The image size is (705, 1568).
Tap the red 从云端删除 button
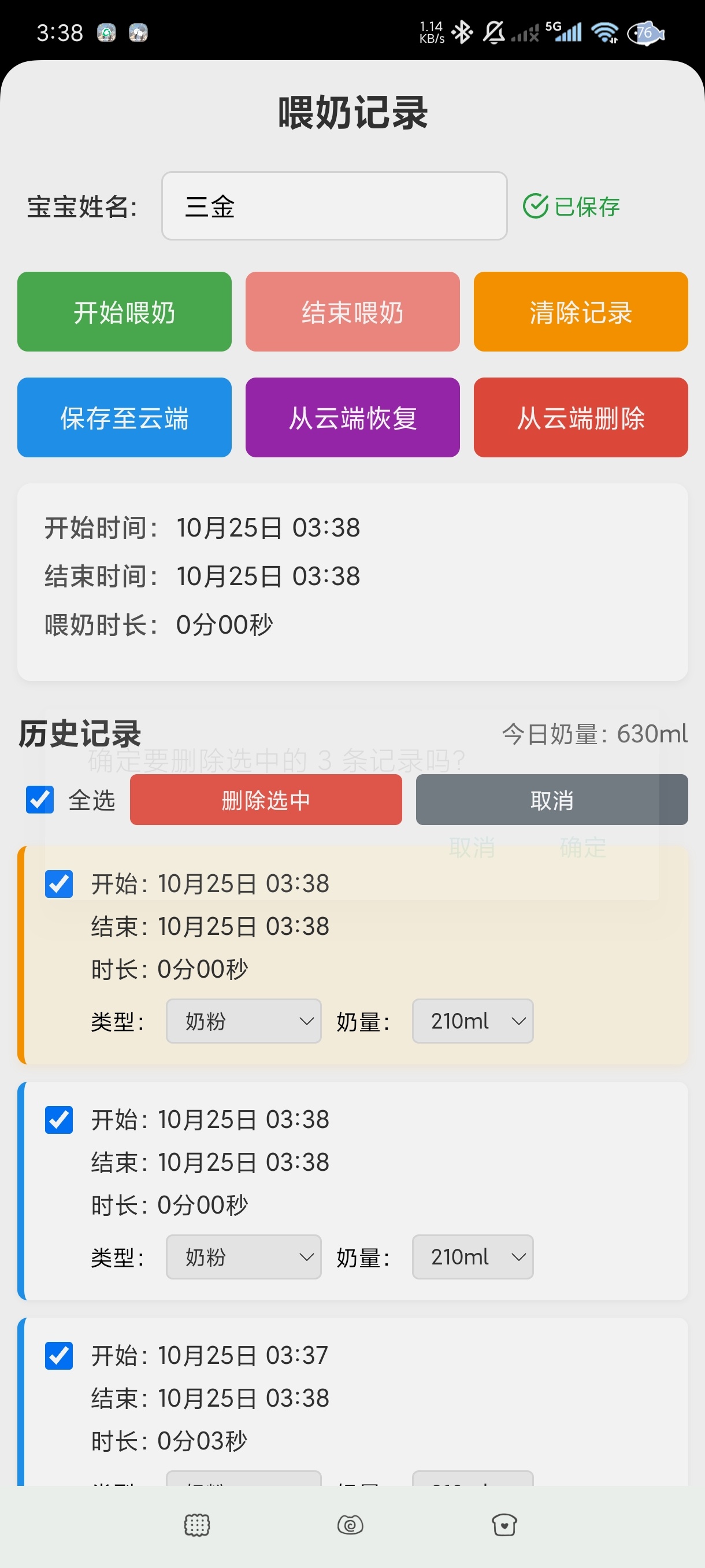[580, 417]
